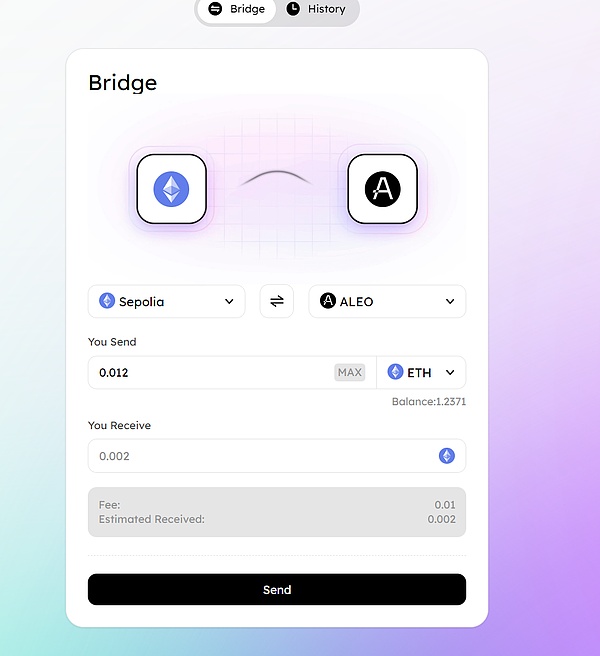The image size is (600, 656).
Task: Open the ALEO destination network dropdown
Action: 387,301
